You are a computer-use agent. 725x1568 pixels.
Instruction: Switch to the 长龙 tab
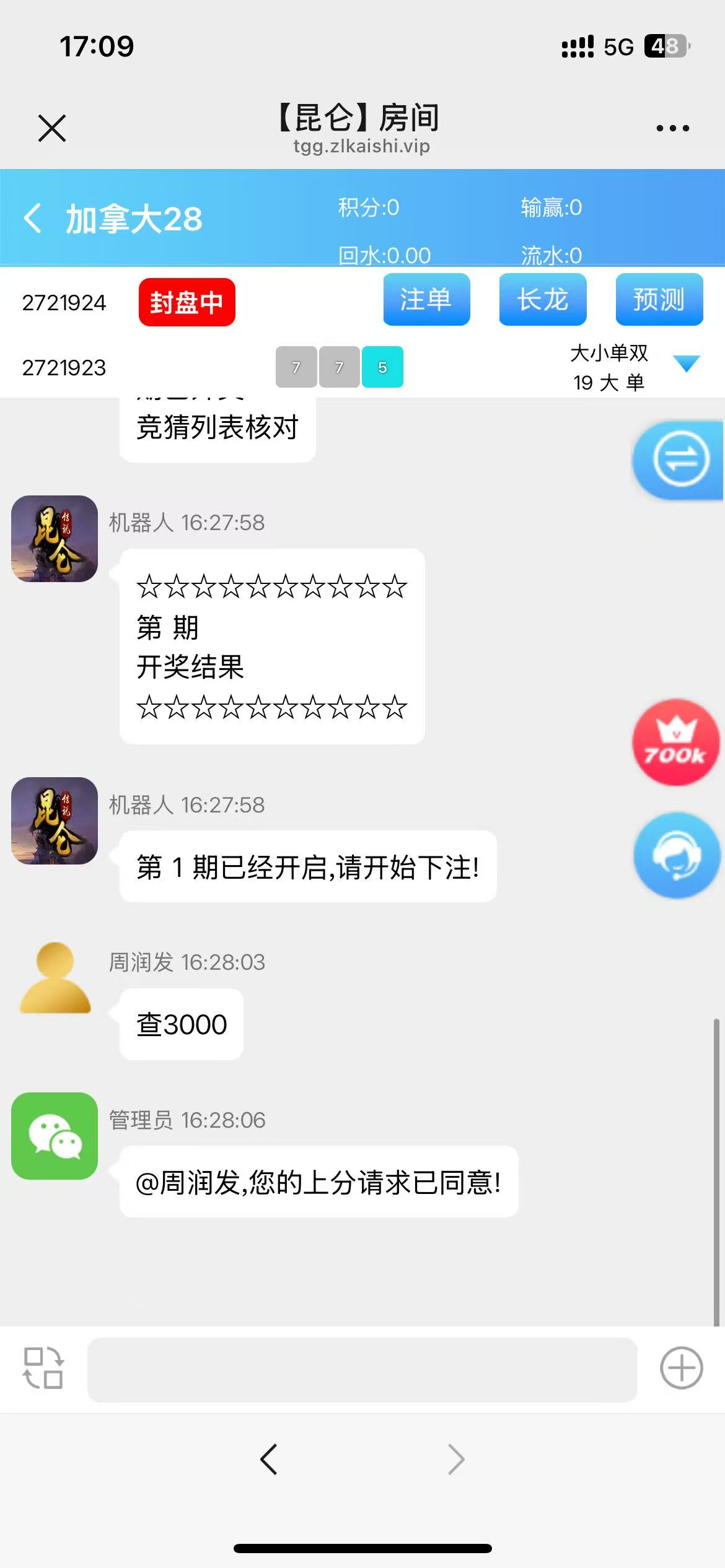(542, 300)
